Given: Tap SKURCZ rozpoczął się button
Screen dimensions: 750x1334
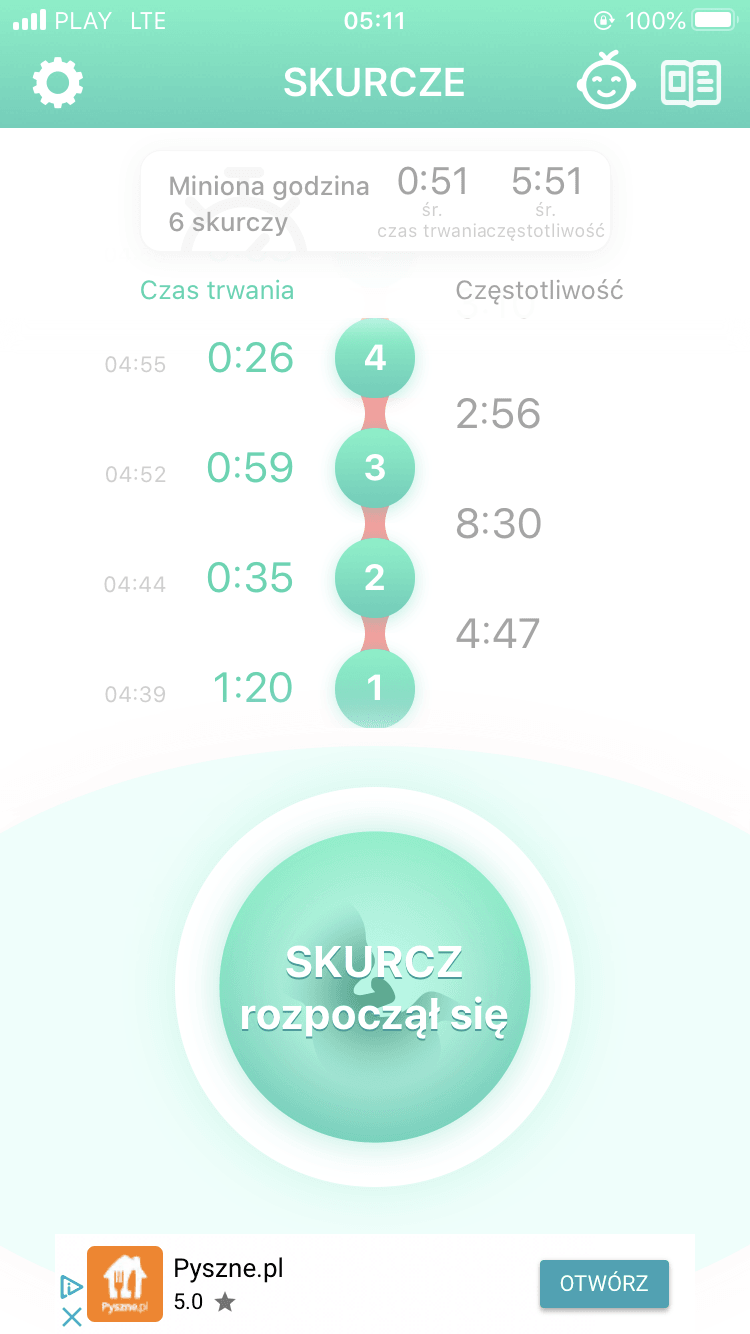Looking at the screenshot, I should [x=375, y=988].
